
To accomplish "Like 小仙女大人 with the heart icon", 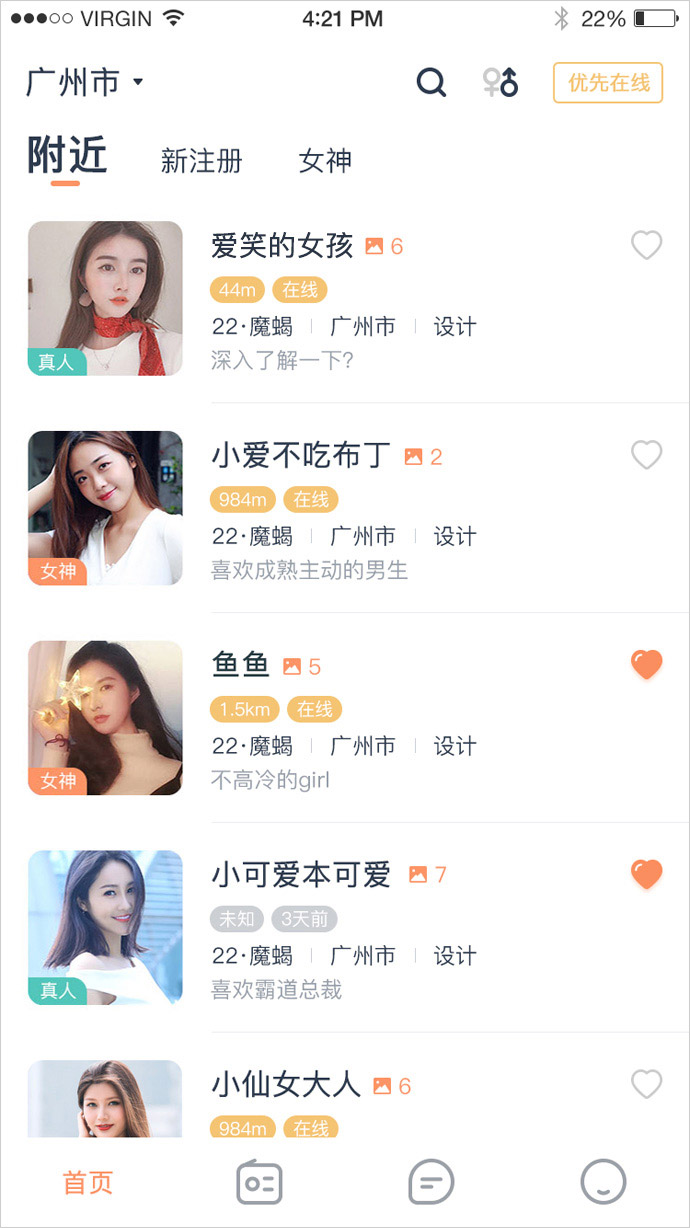I will click(647, 1084).
